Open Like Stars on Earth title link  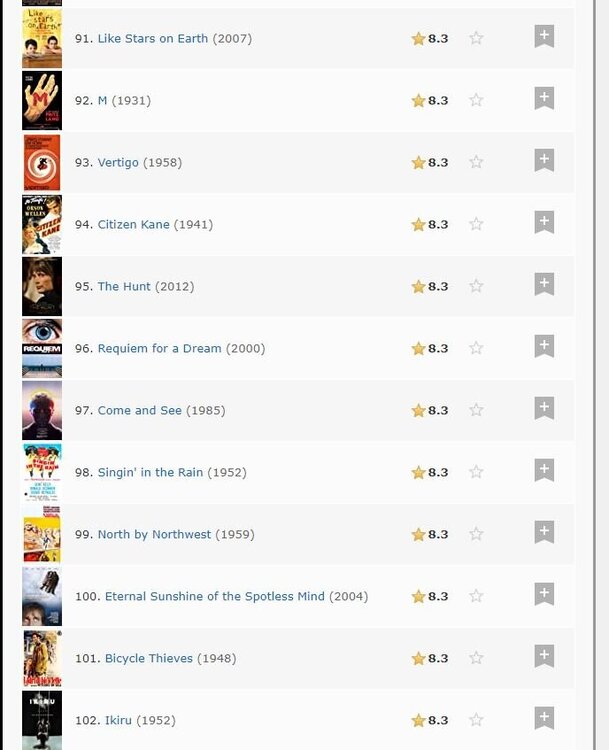pos(152,39)
